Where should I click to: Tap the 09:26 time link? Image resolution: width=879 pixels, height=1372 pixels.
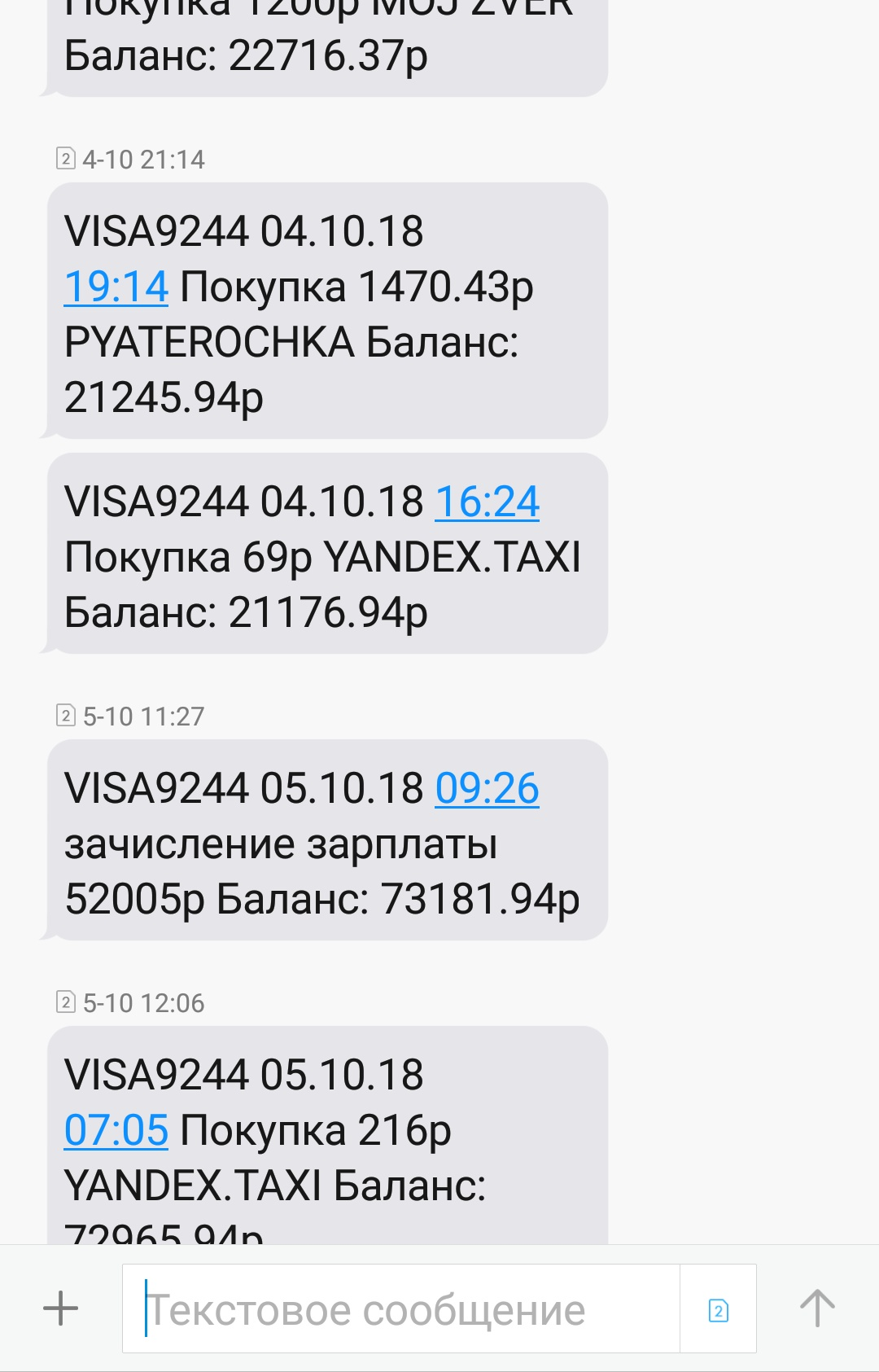(487, 788)
